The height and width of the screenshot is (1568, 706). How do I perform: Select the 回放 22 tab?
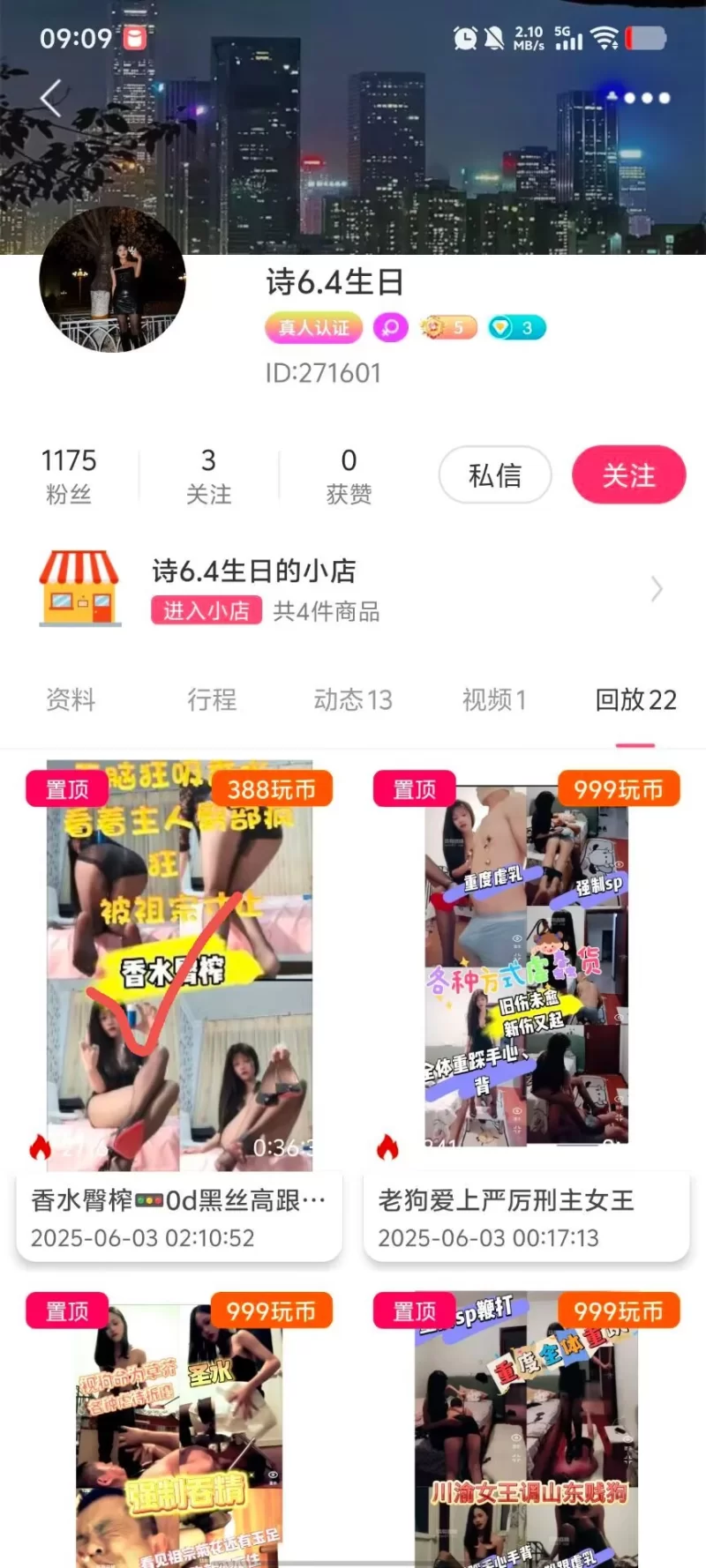click(635, 700)
